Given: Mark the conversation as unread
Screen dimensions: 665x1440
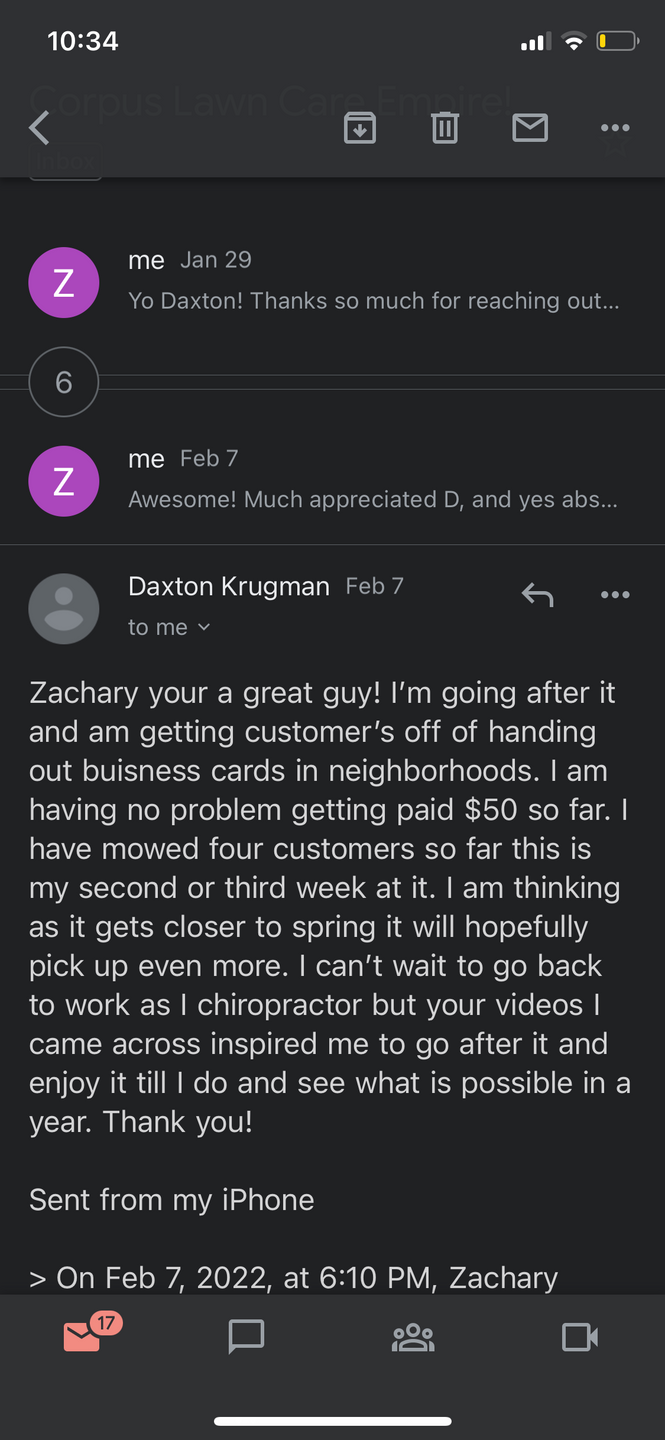Looking at the screenshot, I should pos(530,128).
